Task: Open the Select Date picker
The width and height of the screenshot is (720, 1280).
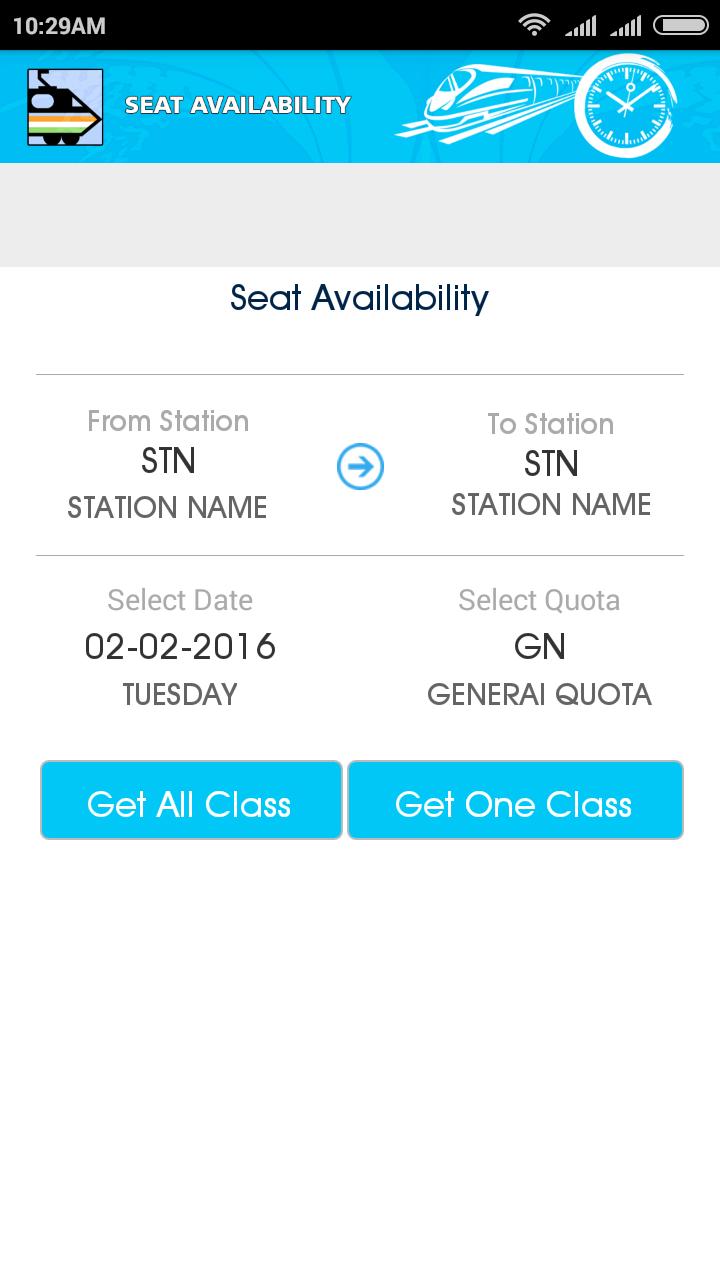Action: pos(180,645)
